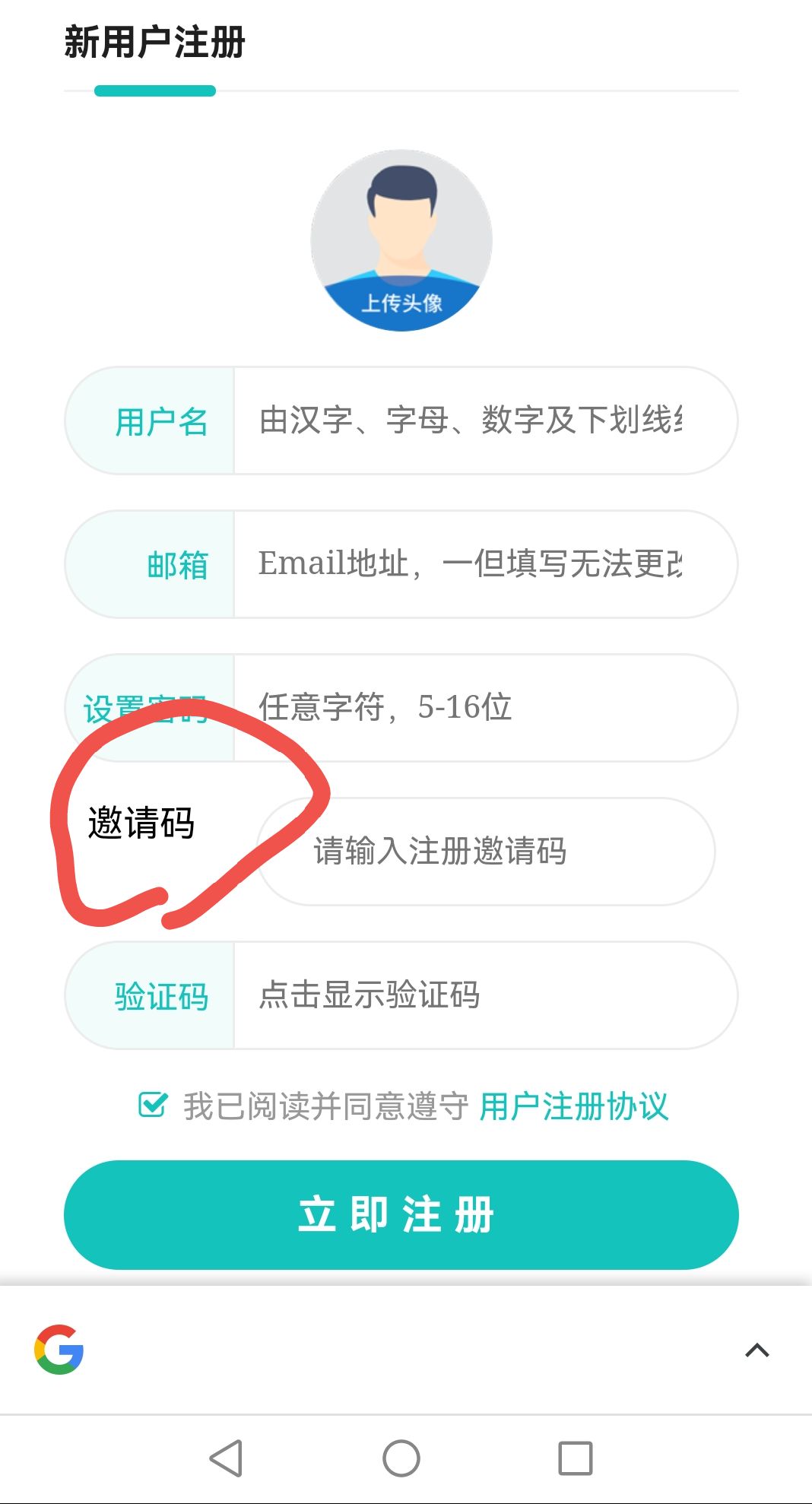Go back using system back button
The height and width of the screenshot is (1504, 812).
226,1458
